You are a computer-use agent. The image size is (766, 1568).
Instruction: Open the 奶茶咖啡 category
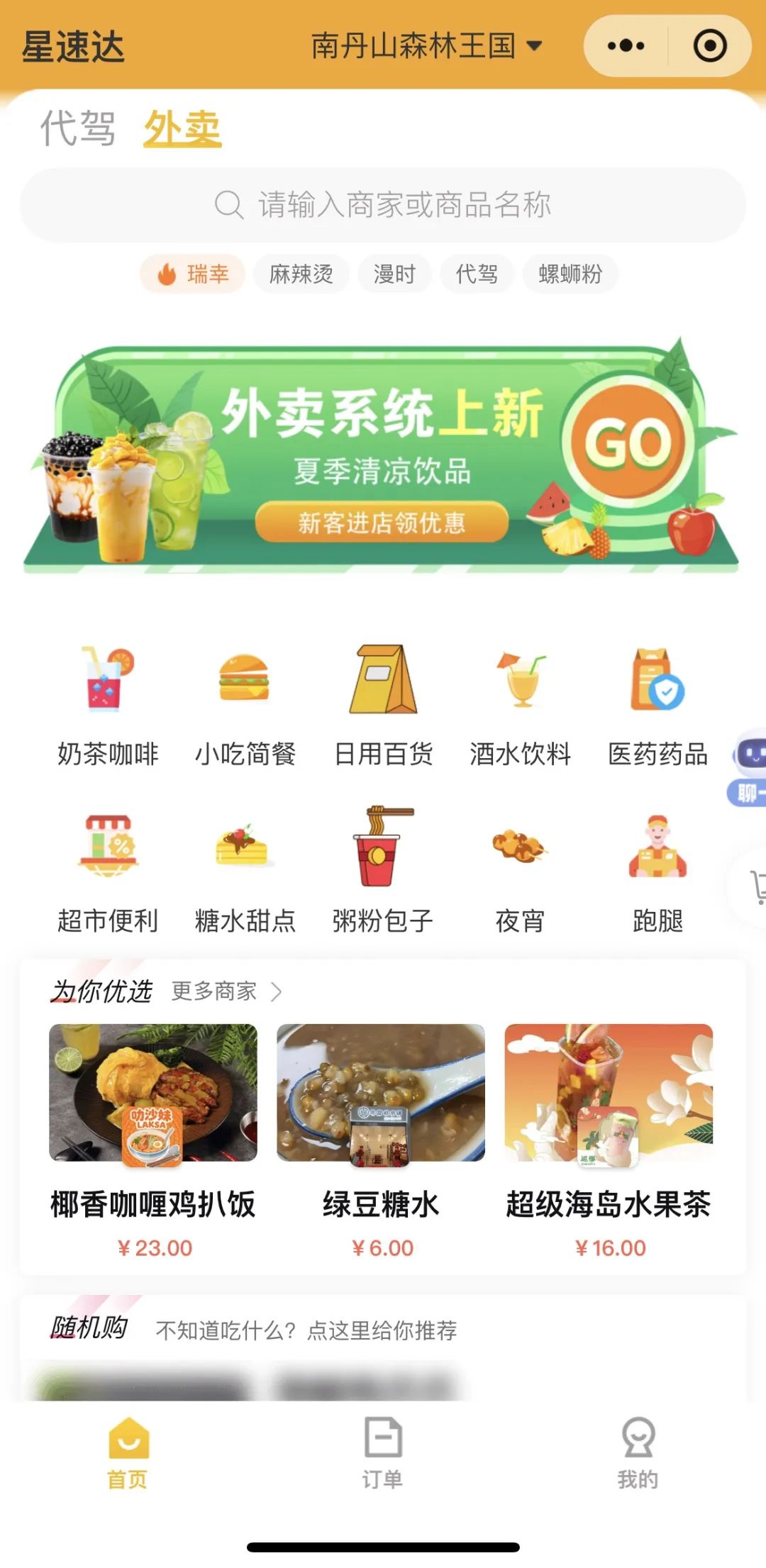tap(108, 705)
